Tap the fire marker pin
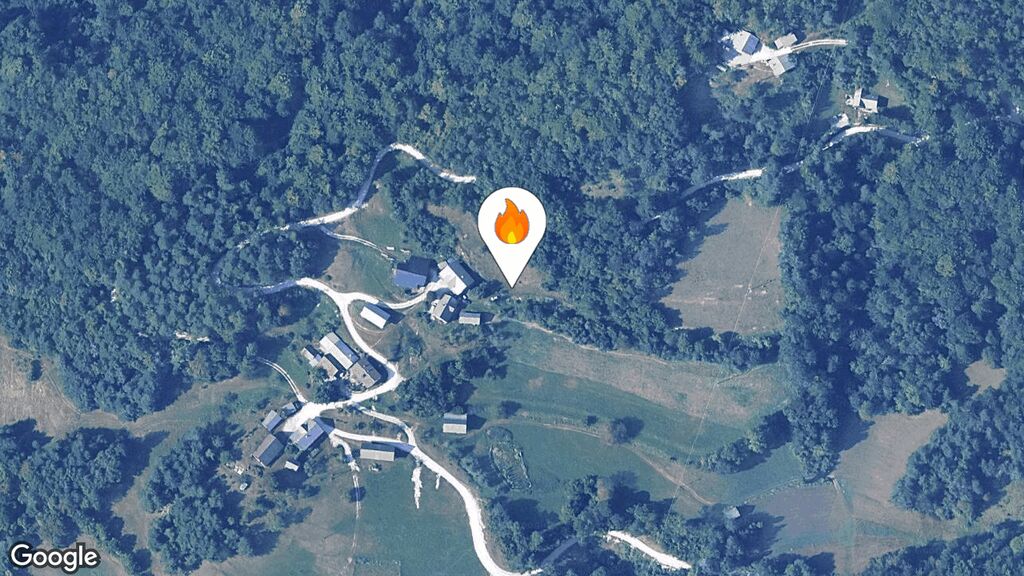The height and width of the screenshot is (576, 1024). coord(511,225)
